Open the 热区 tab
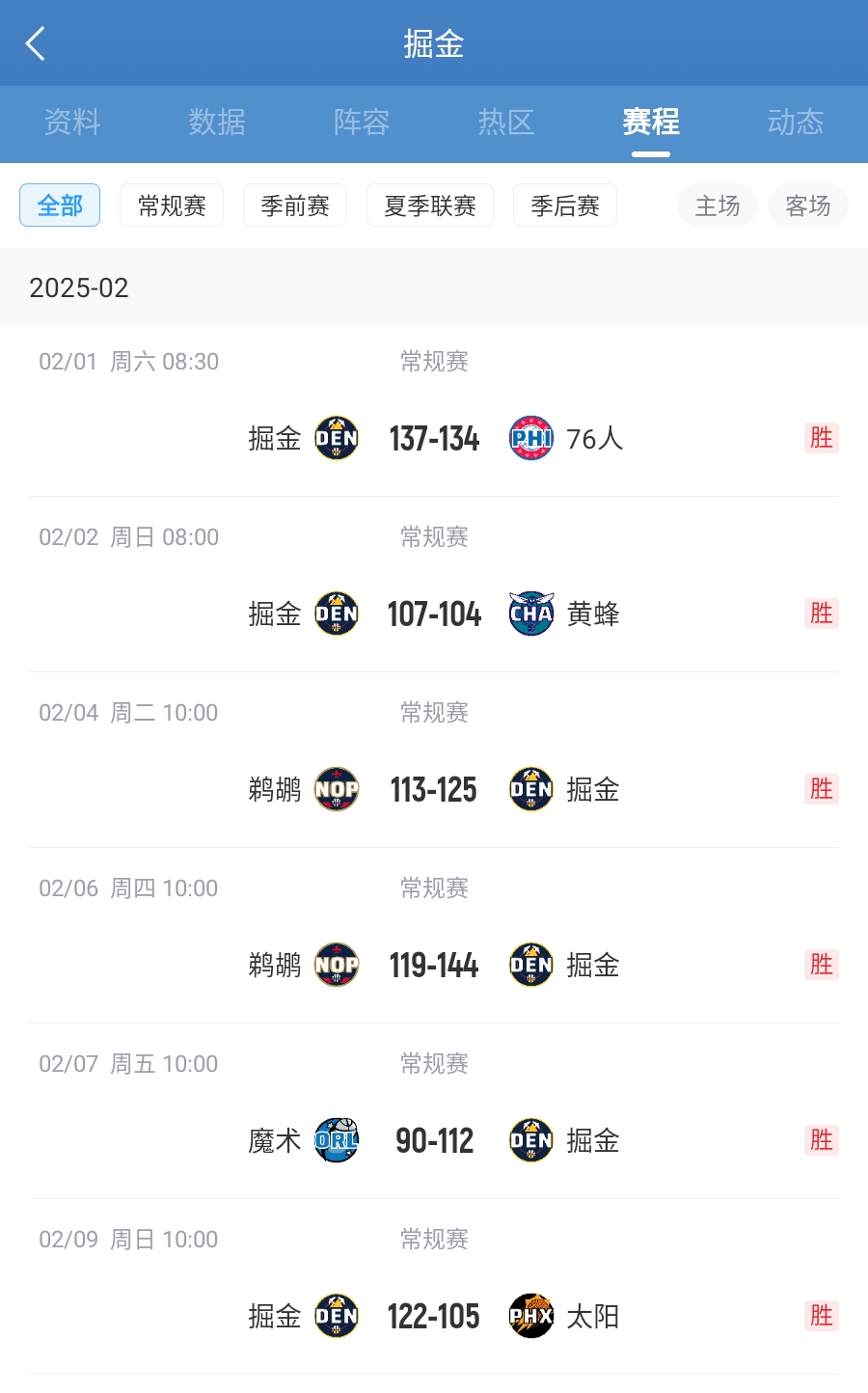The height and width of the screenshot is (1393, 868). coord(506,123)
